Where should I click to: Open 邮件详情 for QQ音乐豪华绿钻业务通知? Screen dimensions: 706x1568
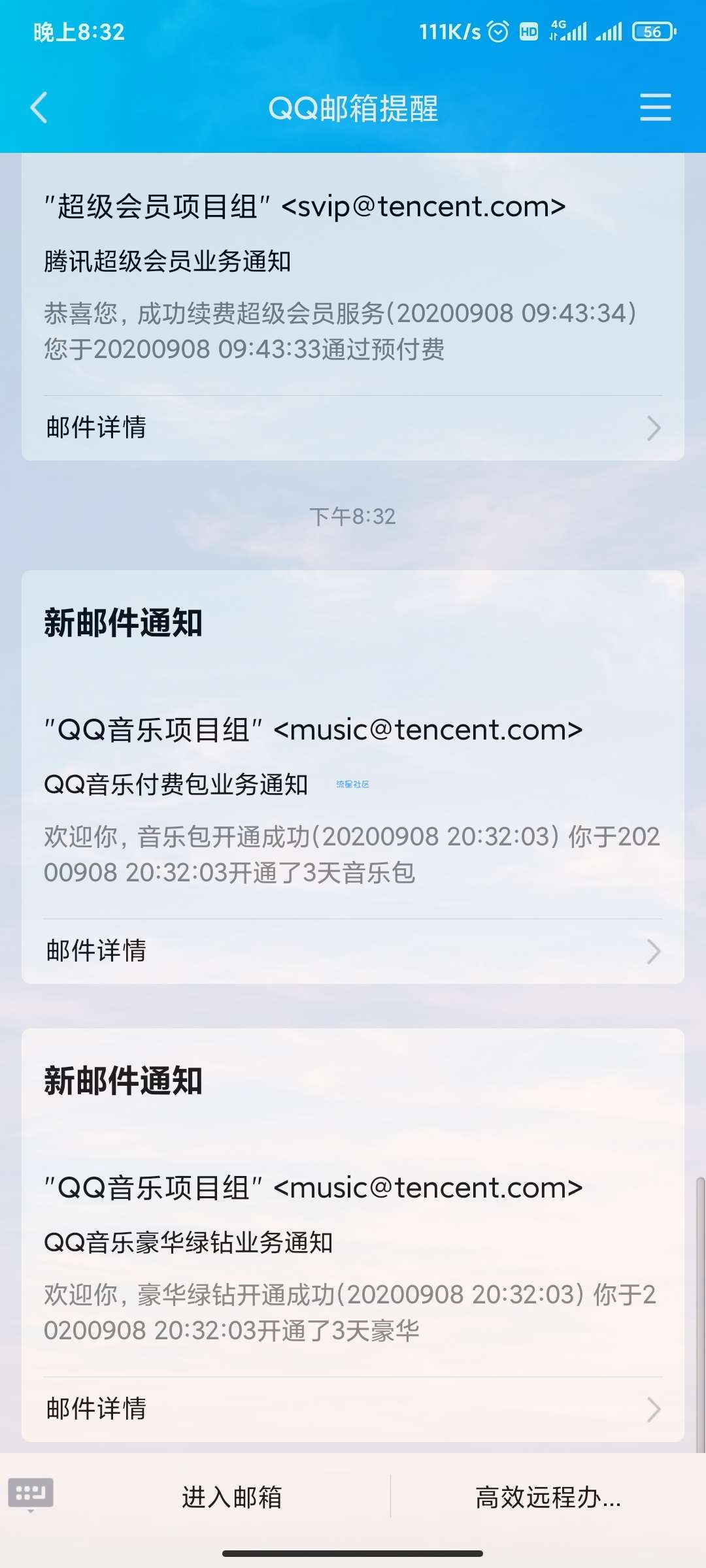[x=353, y=1409]
